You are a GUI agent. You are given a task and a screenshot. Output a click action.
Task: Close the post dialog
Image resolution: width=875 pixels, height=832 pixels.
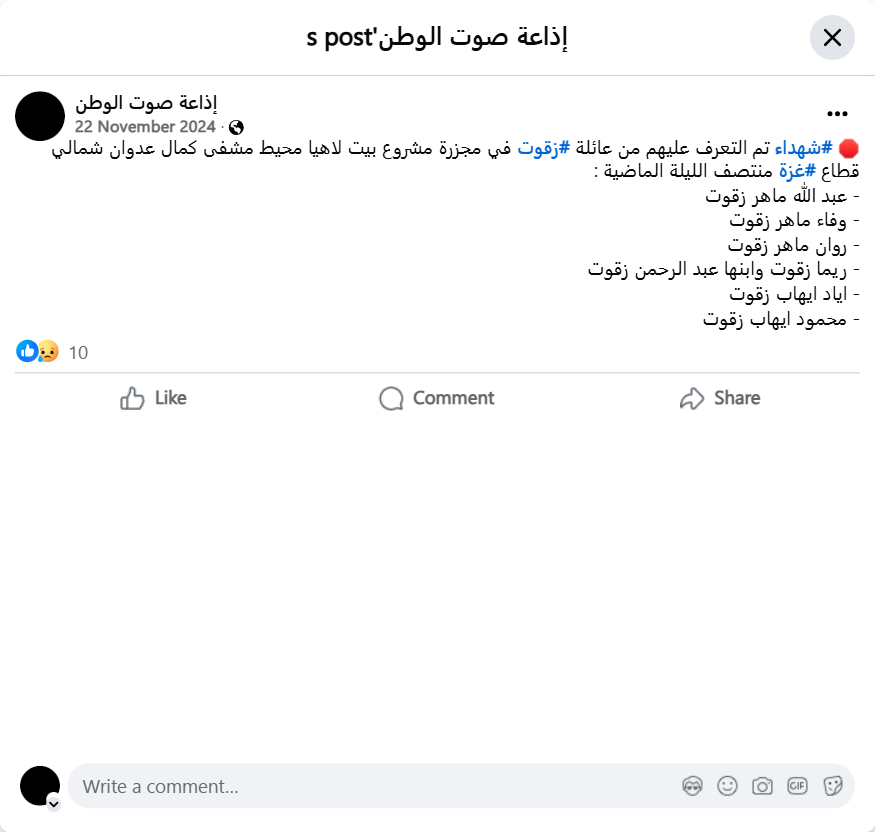(x=832, y=38)
